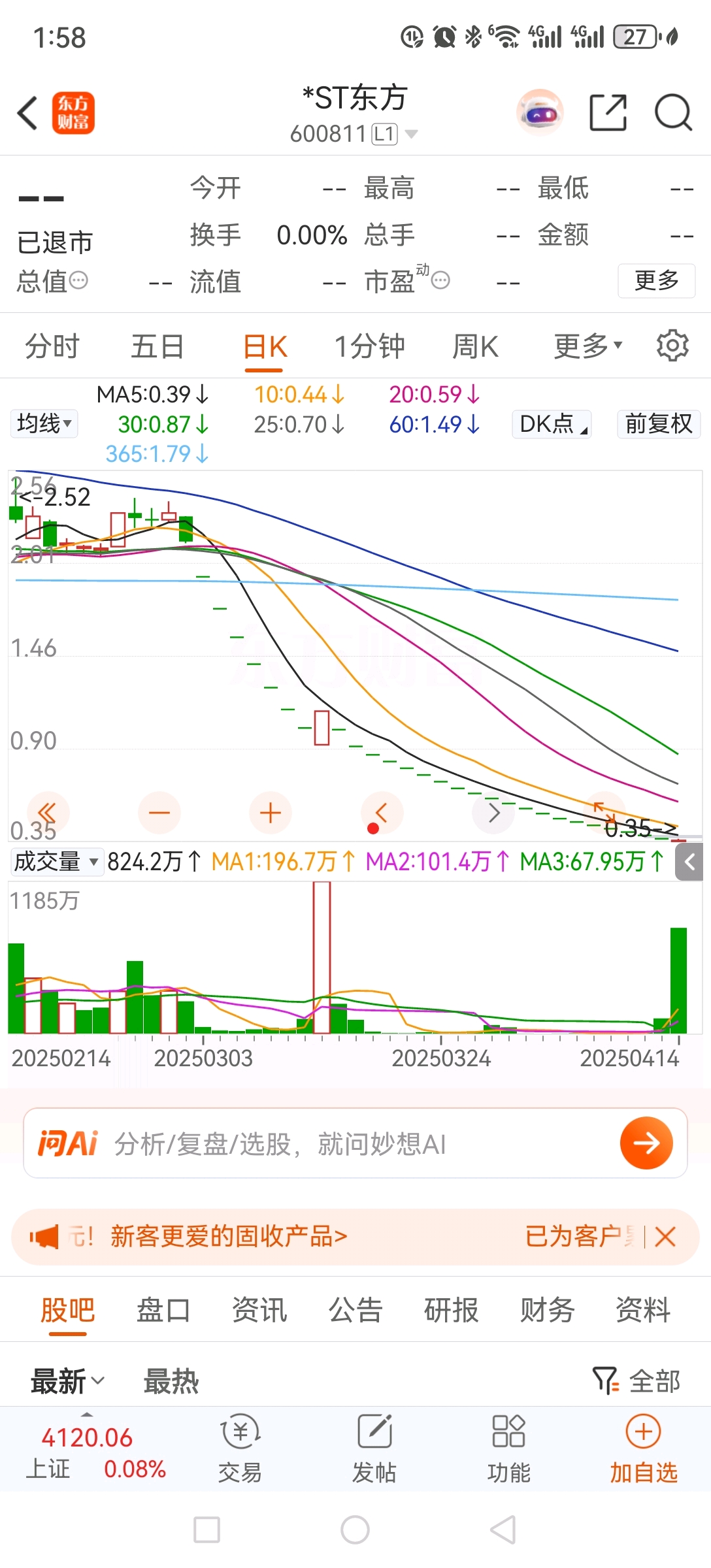Open the 公告 tab

tap(355, 1310)
